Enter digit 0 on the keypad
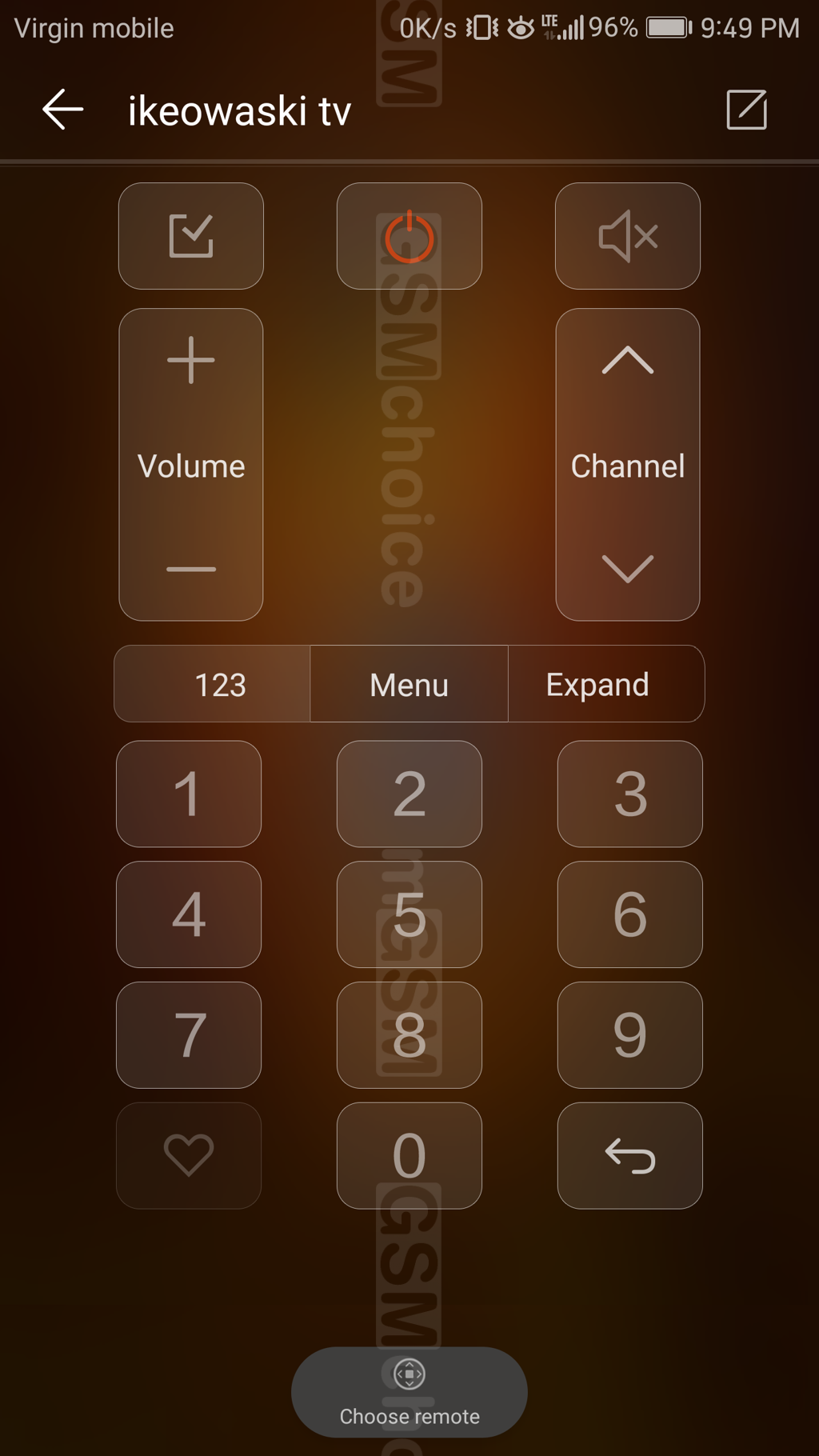Screen dimensions: 819x1456 click(409, 1155)
